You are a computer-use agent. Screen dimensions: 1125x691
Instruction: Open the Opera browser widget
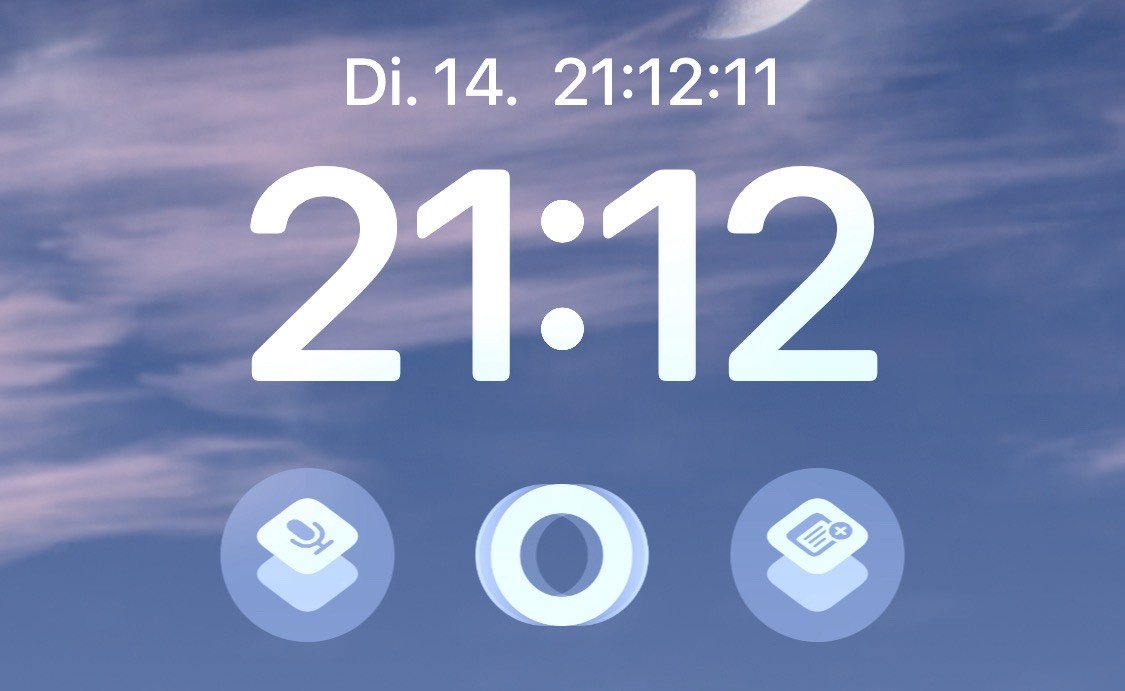[x=562, y=555]
